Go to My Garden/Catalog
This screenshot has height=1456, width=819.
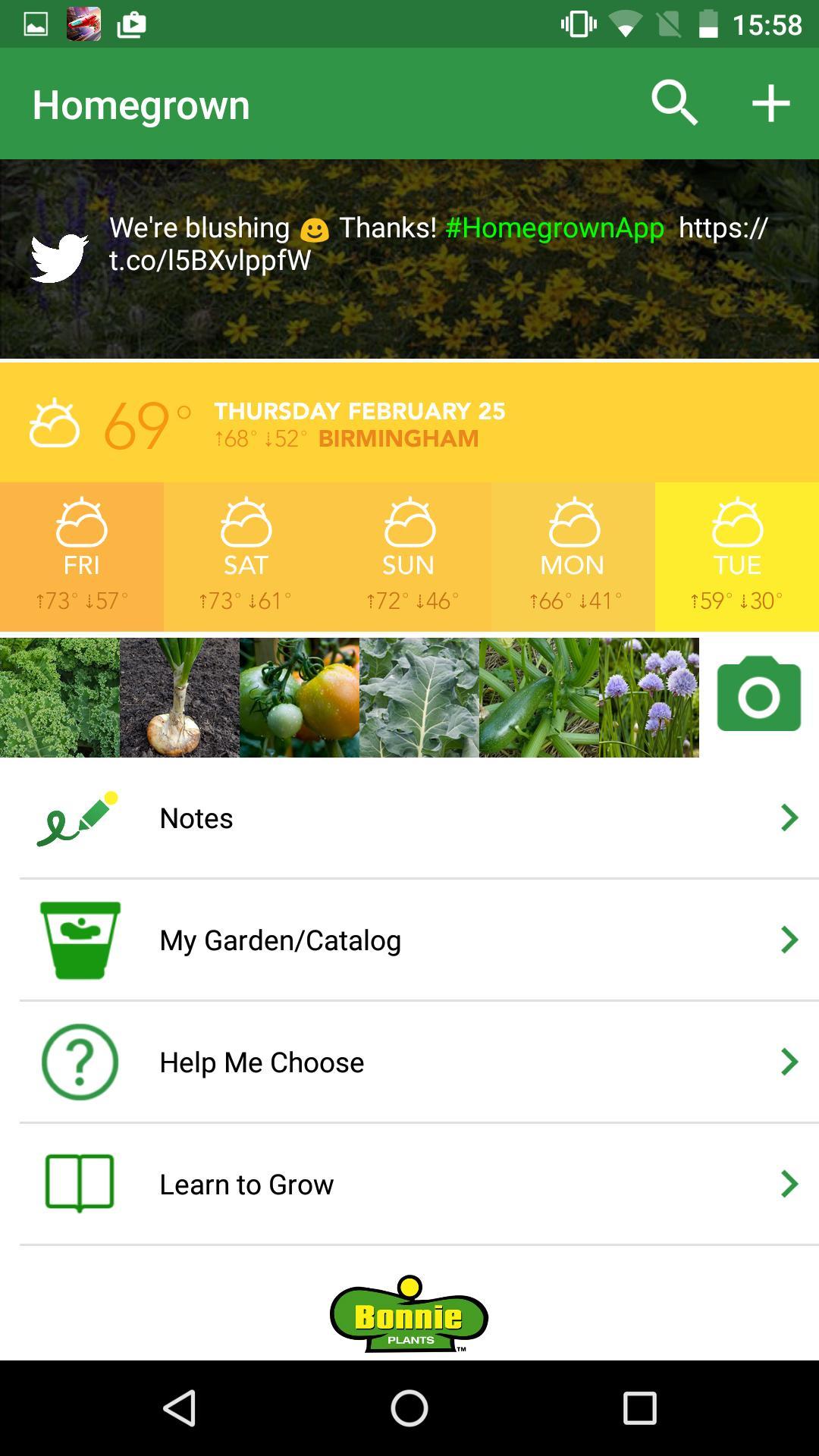tap(409, 940)
